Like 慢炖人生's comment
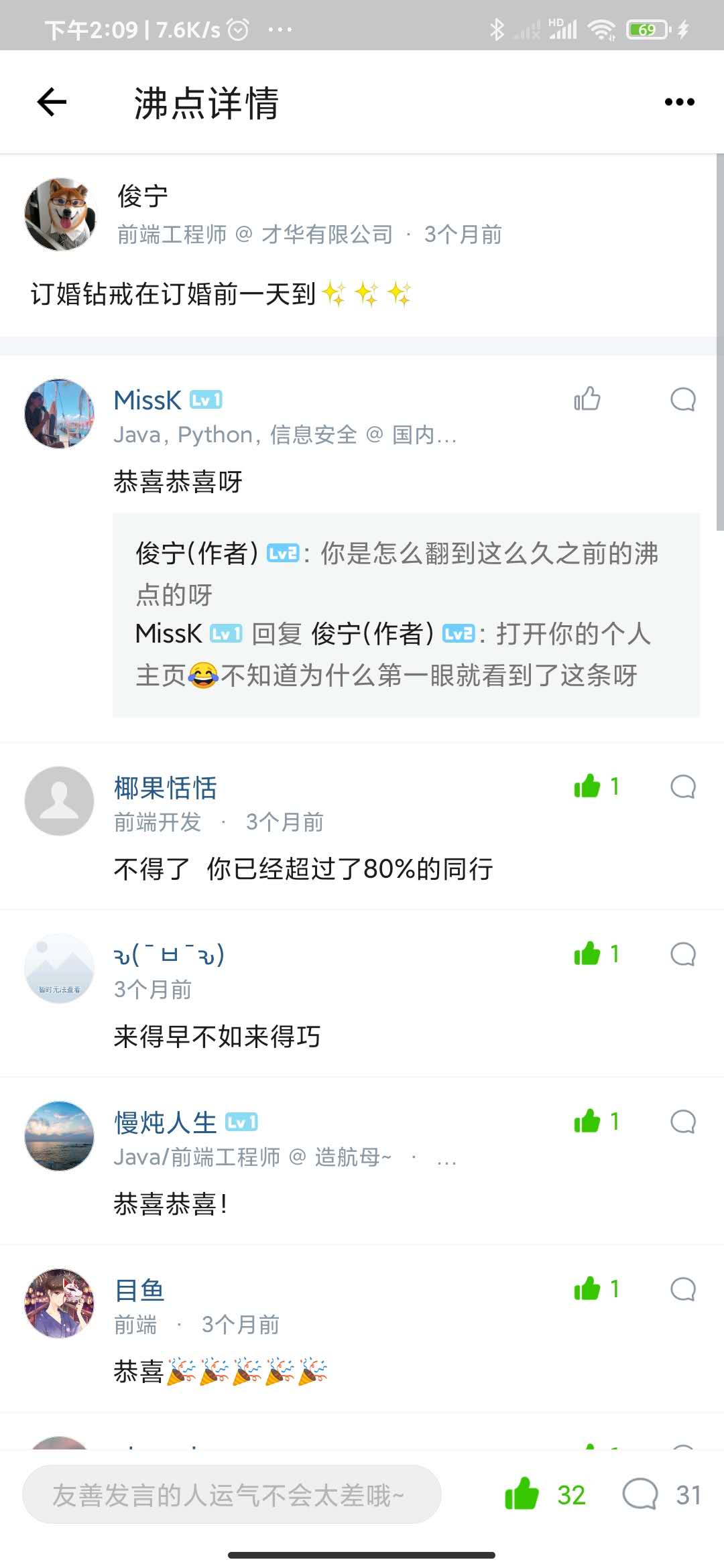 [x=587, y=1122]
